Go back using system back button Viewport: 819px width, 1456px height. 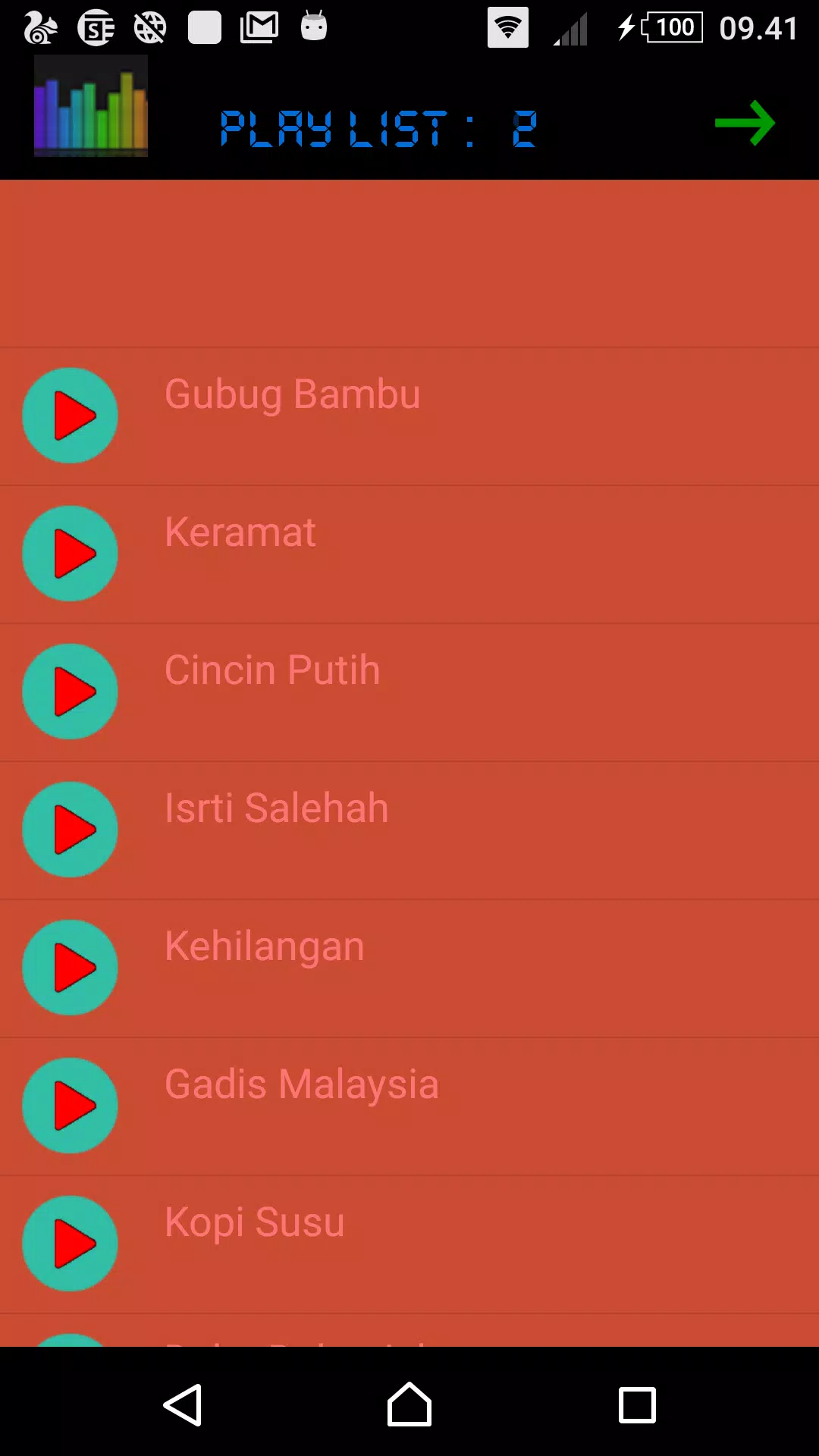tap(183, 1405)
